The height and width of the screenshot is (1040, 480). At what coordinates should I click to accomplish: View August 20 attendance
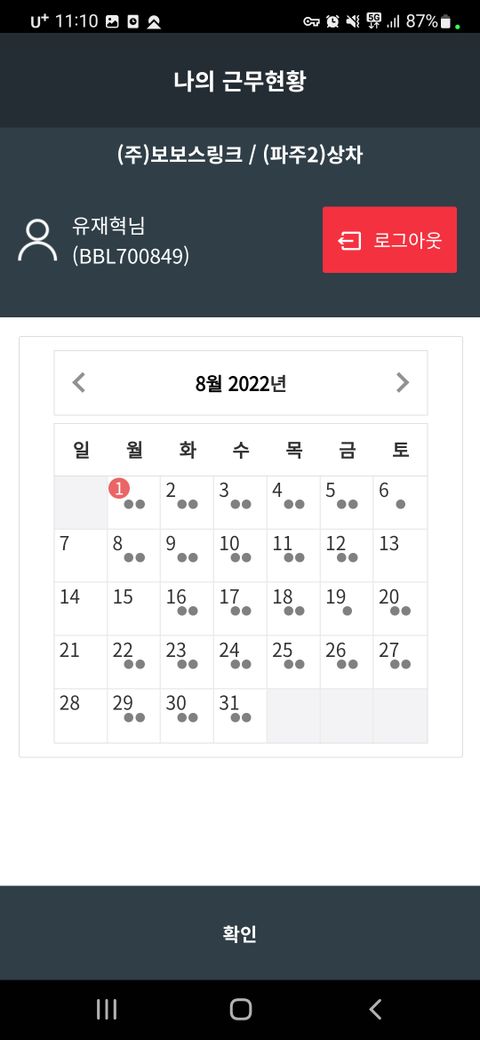400,608
